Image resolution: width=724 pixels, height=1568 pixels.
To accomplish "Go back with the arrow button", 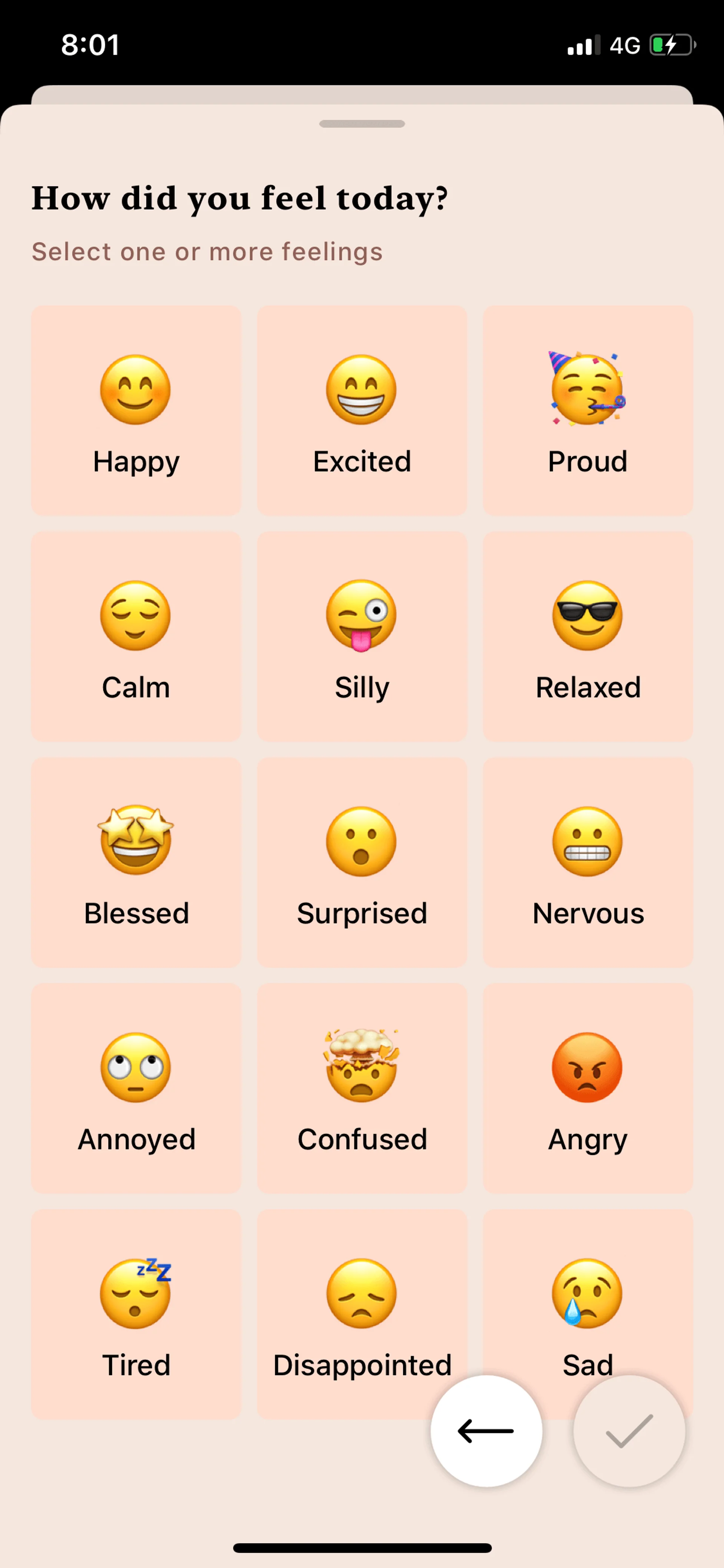I will coord(486,1430).
